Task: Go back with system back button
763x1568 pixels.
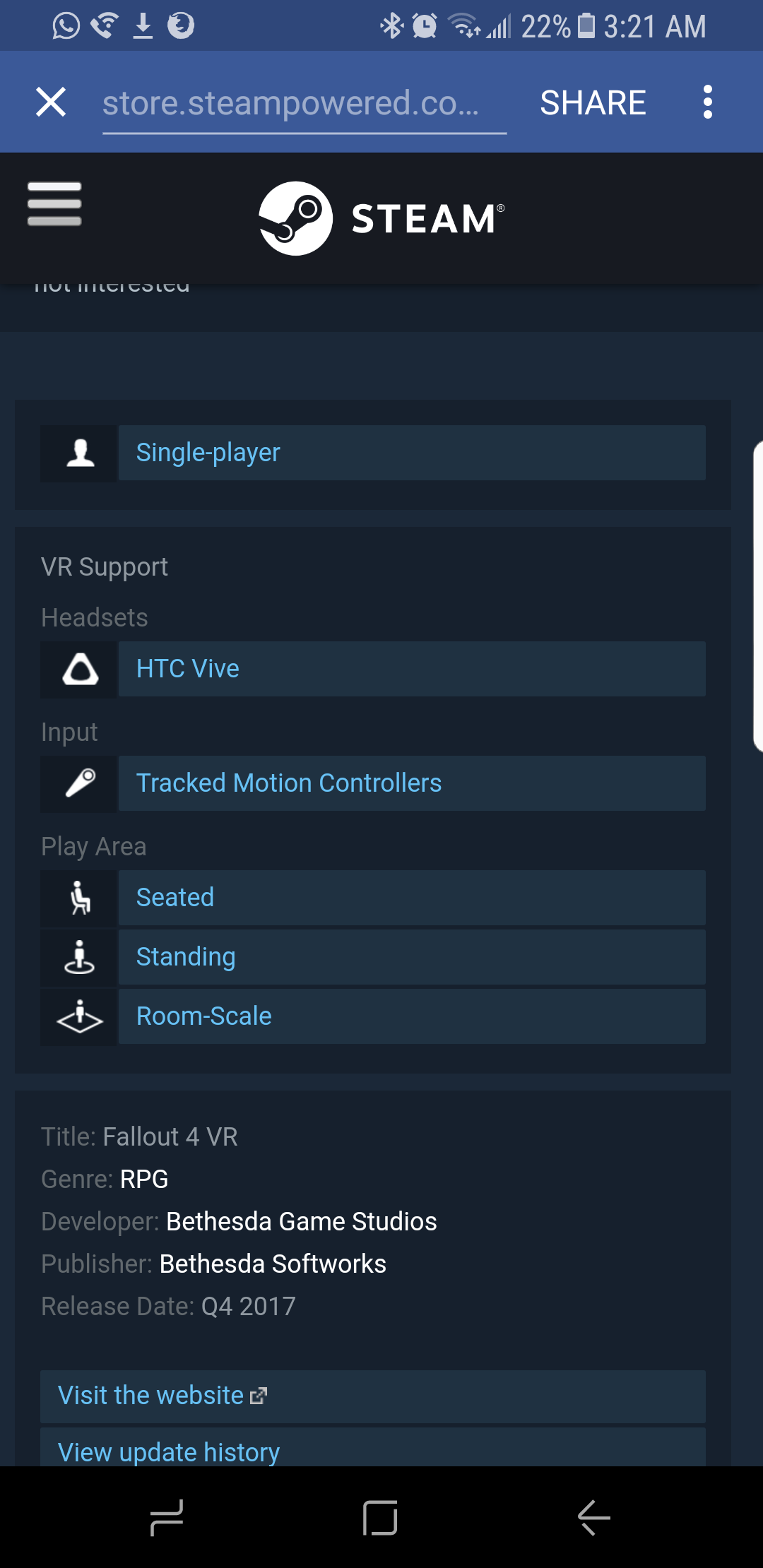Action: point(593,1517)
